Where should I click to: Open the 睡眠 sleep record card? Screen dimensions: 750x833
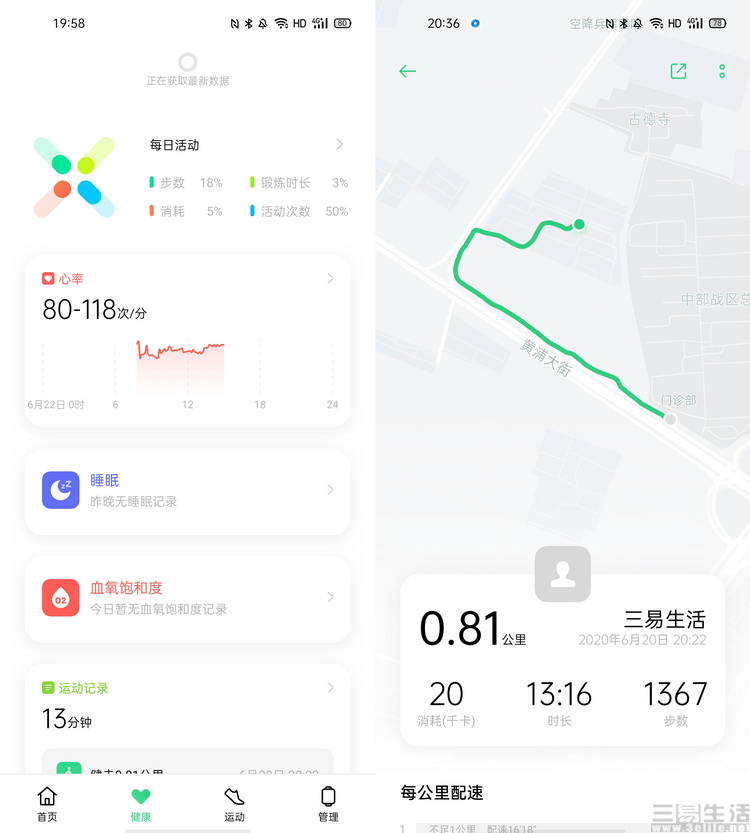pyautogui.click(x=187, y=490)
